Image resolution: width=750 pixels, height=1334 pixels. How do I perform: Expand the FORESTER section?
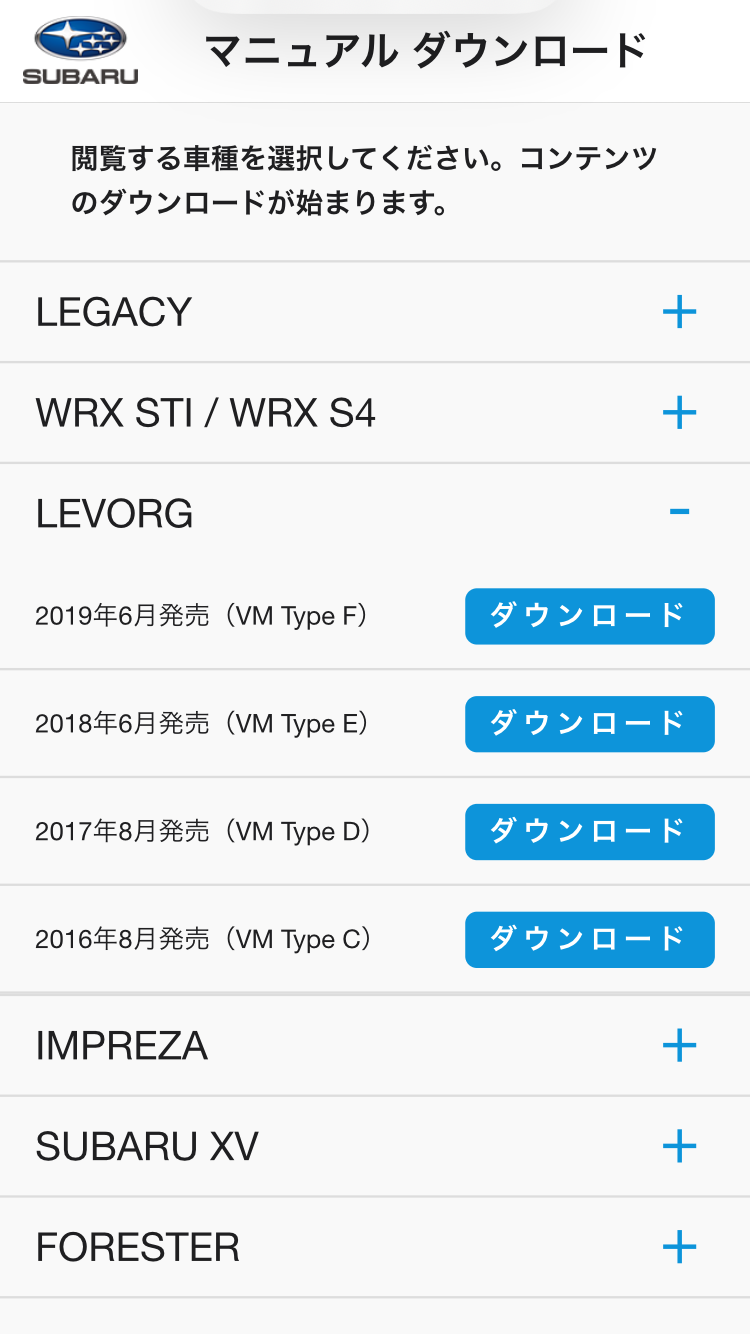(679, 1247)
